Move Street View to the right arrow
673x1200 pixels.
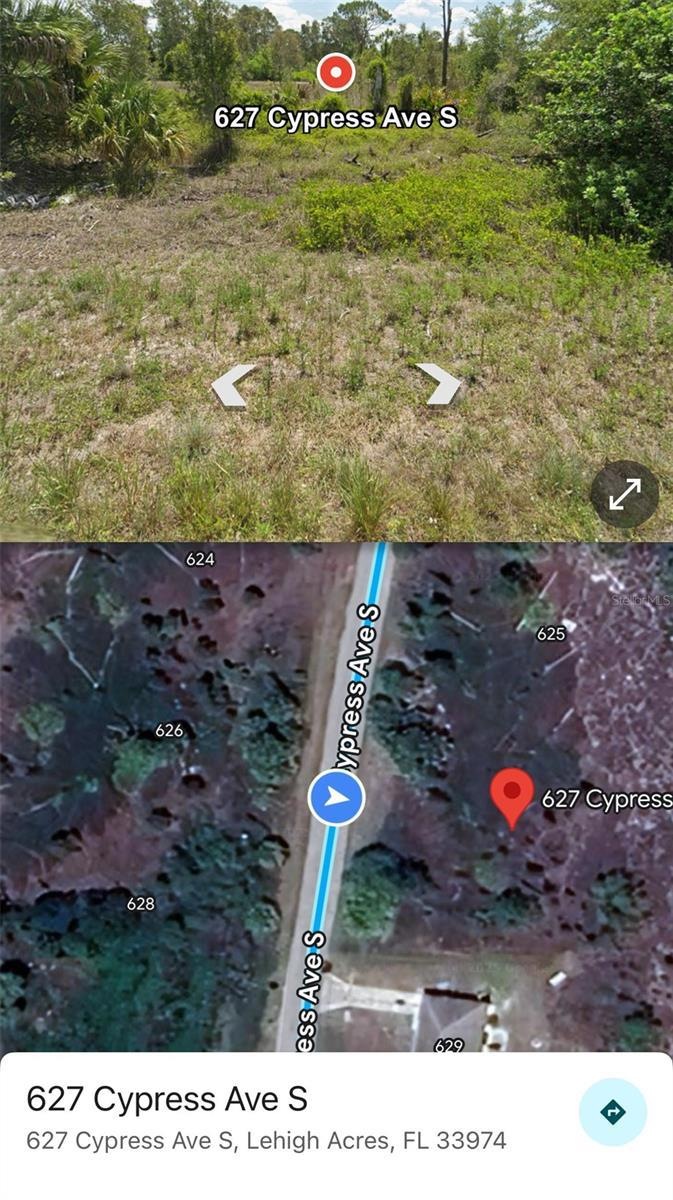pos(439,384)
